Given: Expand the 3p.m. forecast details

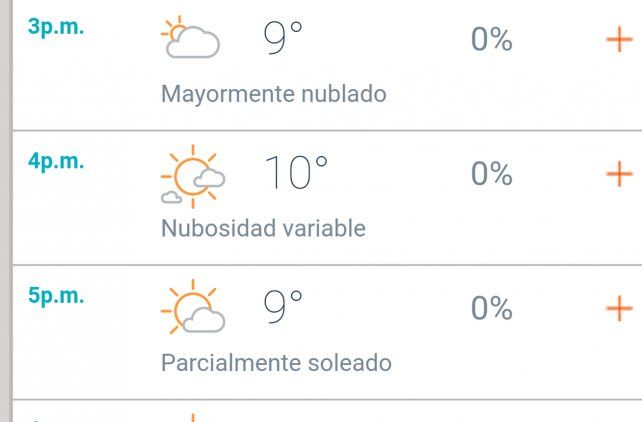Looking at the screenshot, I should 620,40.
